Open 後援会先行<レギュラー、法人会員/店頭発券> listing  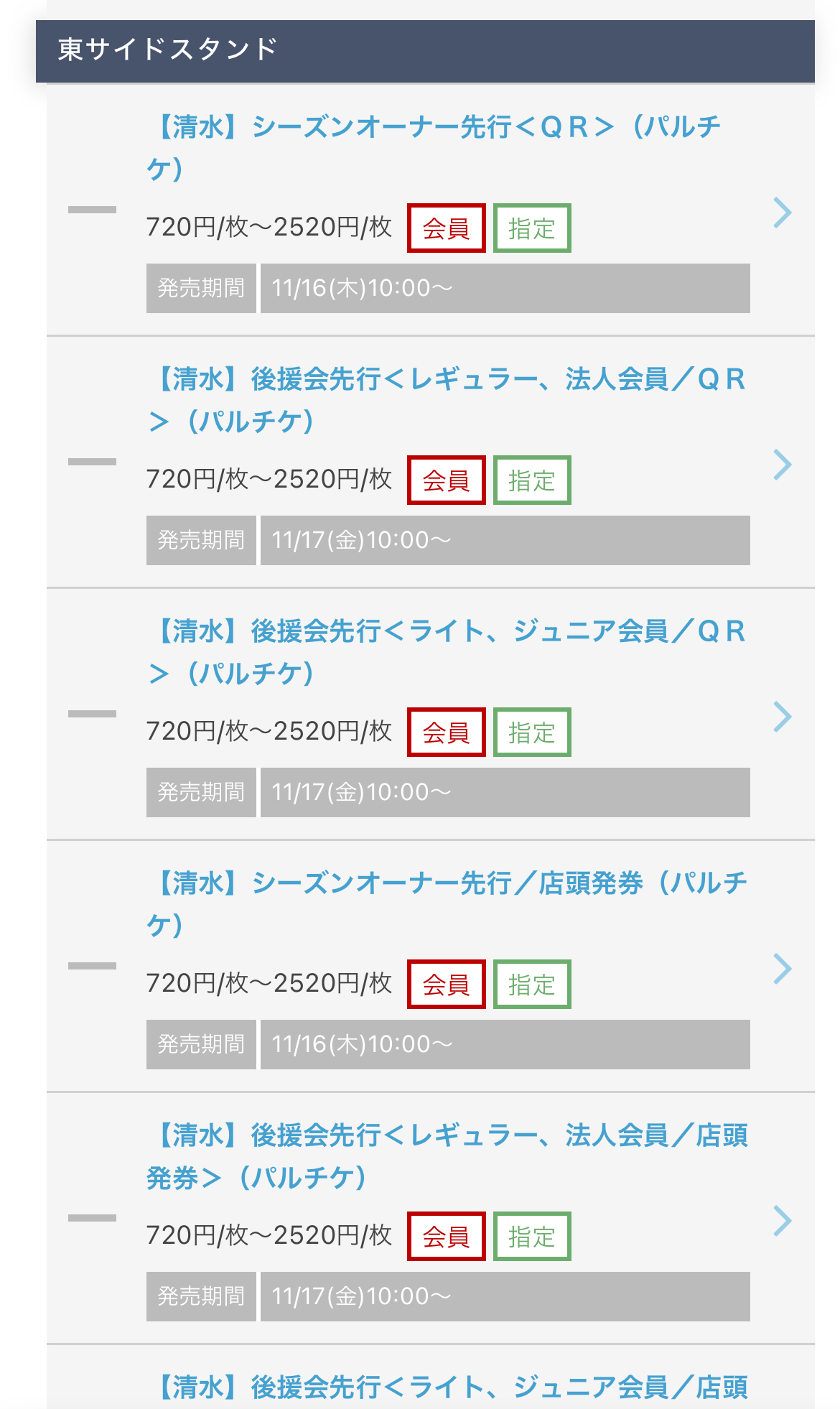pos(431,1218)
